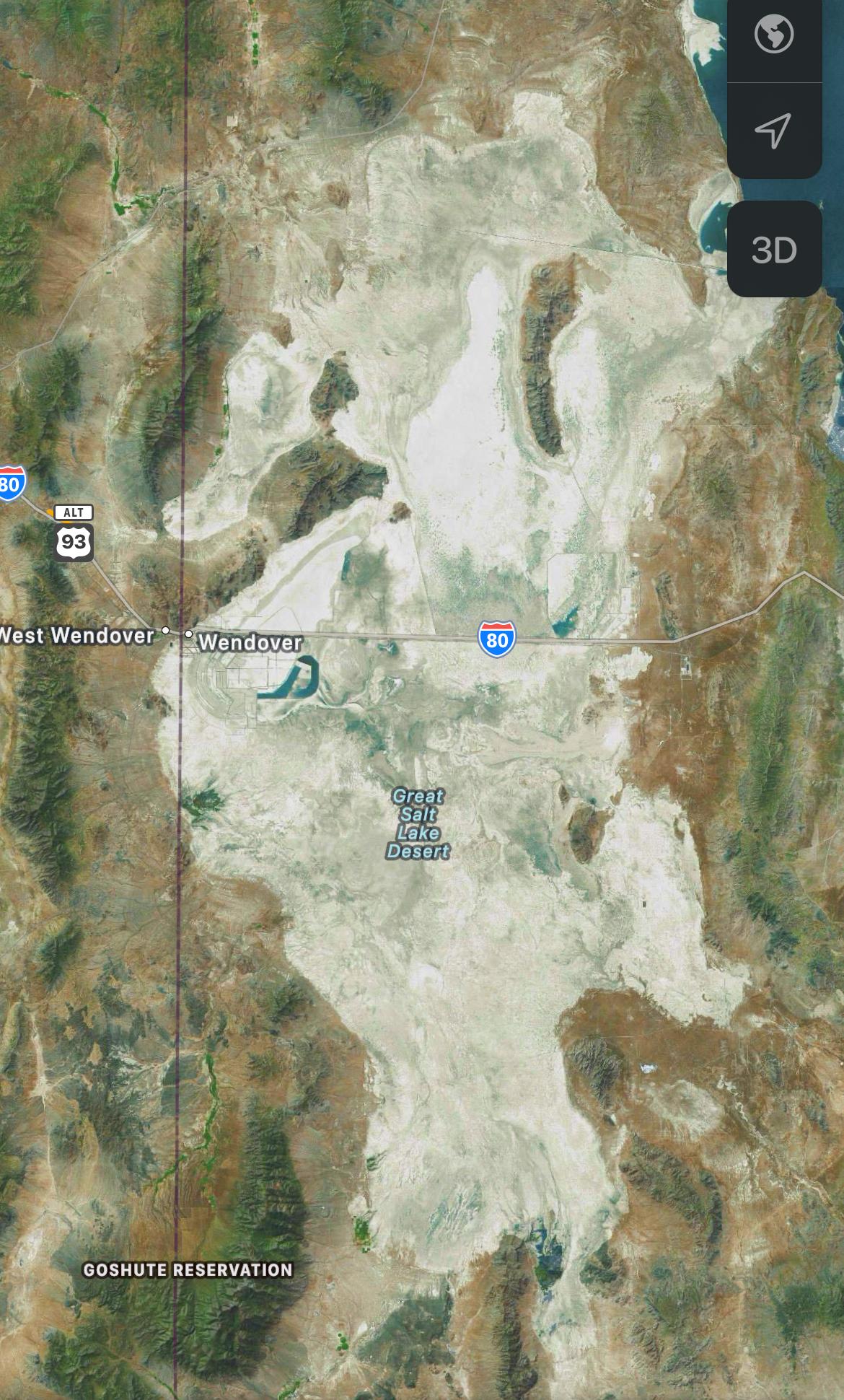This screenshot has height=1400, width=844.
Task: Switch the map to 3D view
Action: point(774,250)
